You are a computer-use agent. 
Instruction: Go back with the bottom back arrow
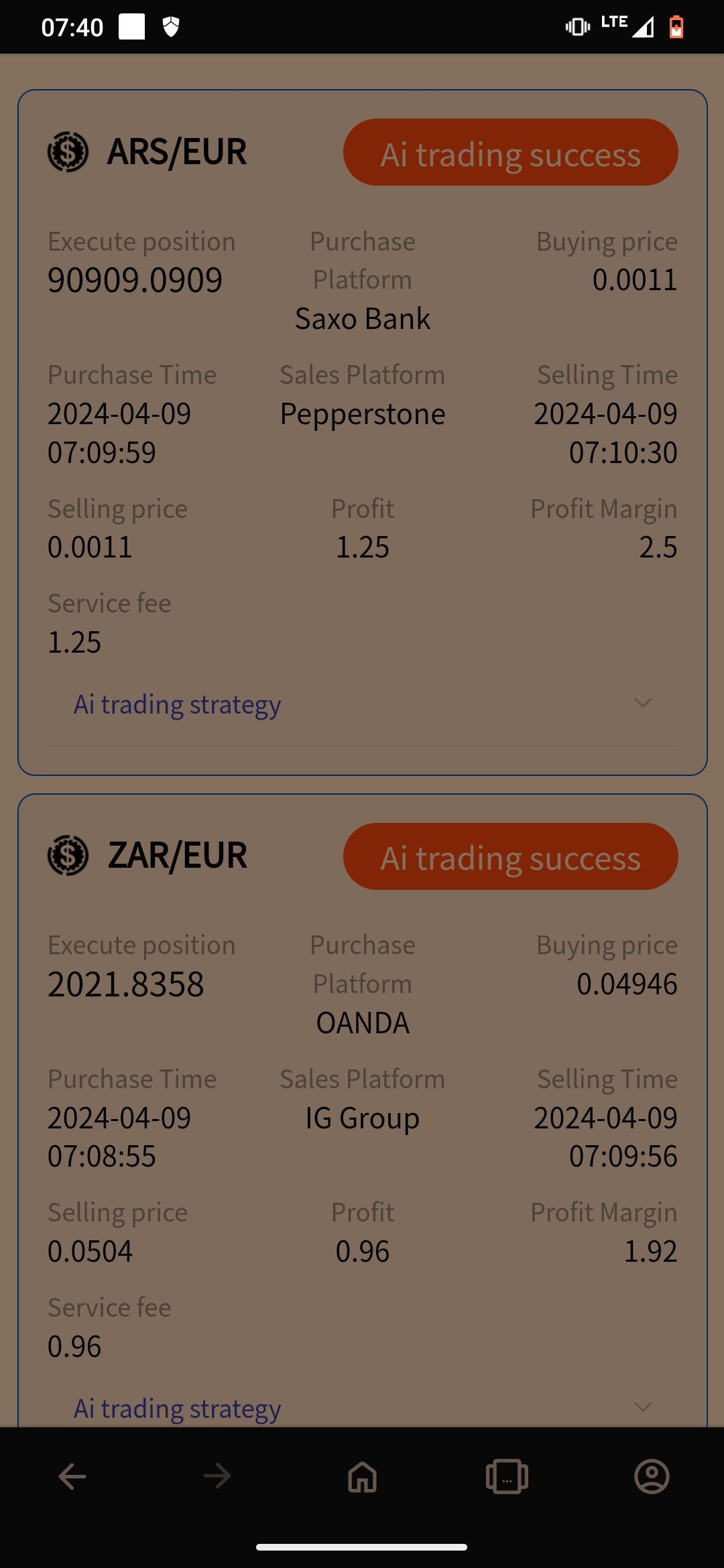(x=72, y=1476)
